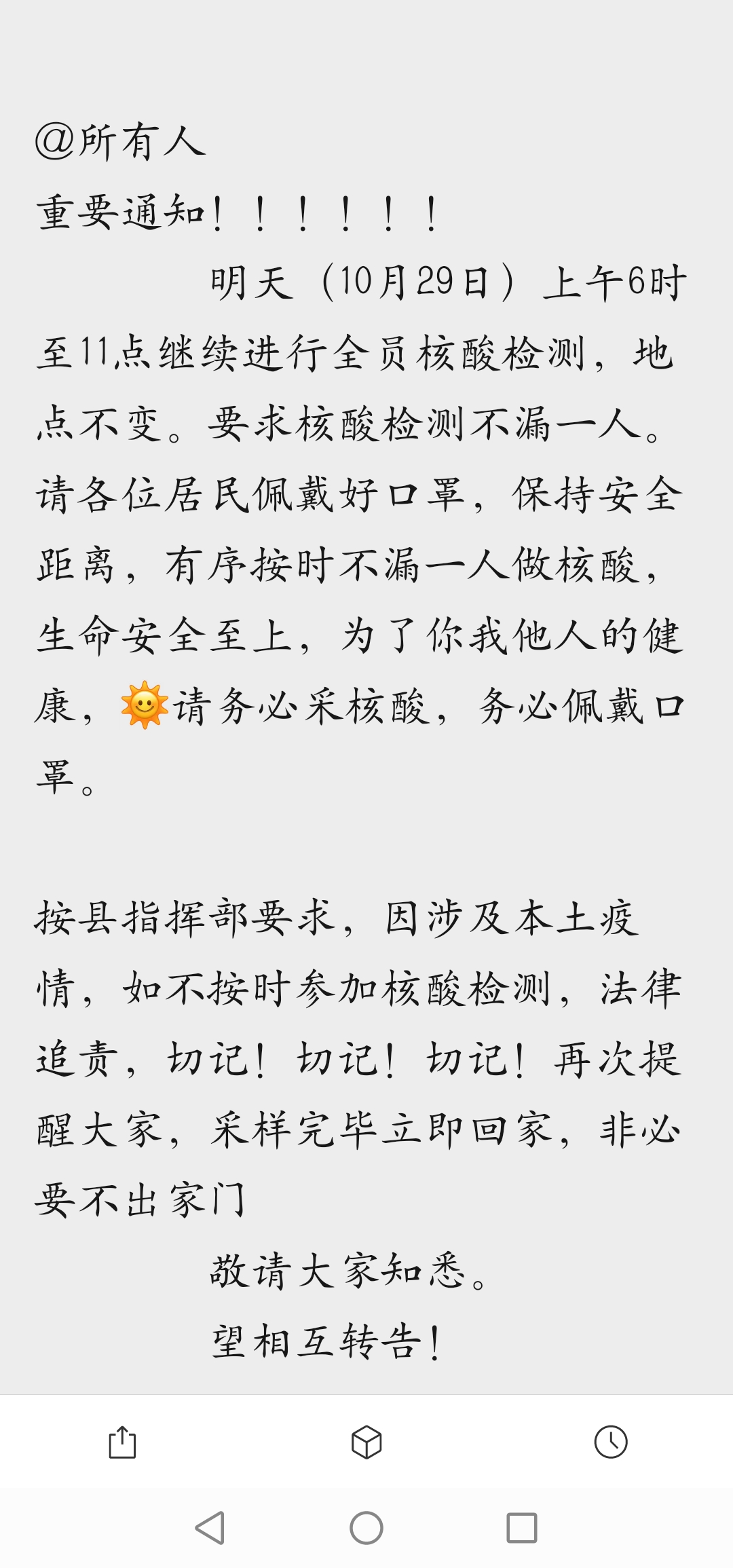Go to home screen via home button
Image resolution: width=733 pixels, height=1568 pixels.
click(x=366, y=1528)
